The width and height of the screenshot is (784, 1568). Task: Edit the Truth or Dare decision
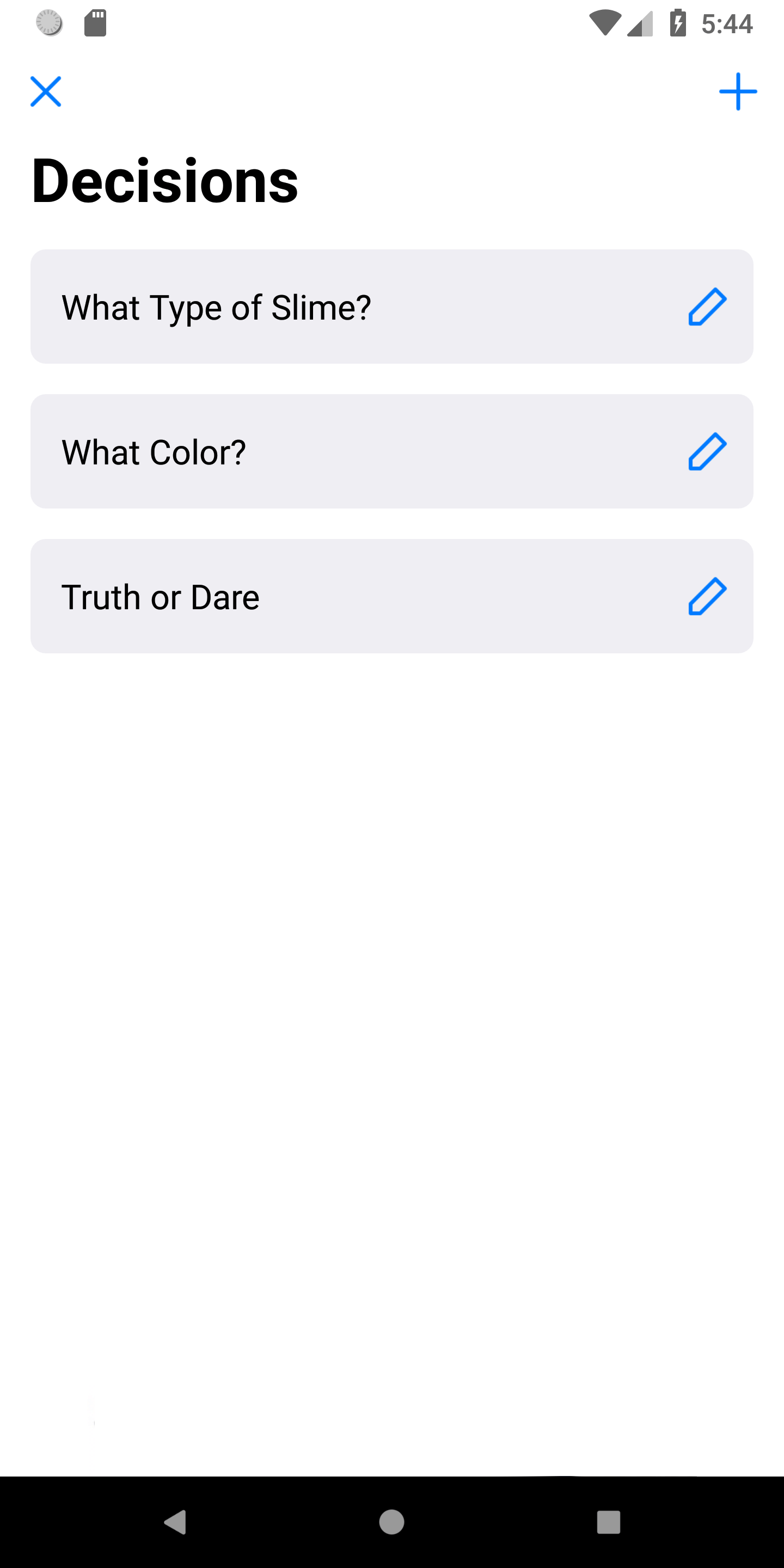707,597
